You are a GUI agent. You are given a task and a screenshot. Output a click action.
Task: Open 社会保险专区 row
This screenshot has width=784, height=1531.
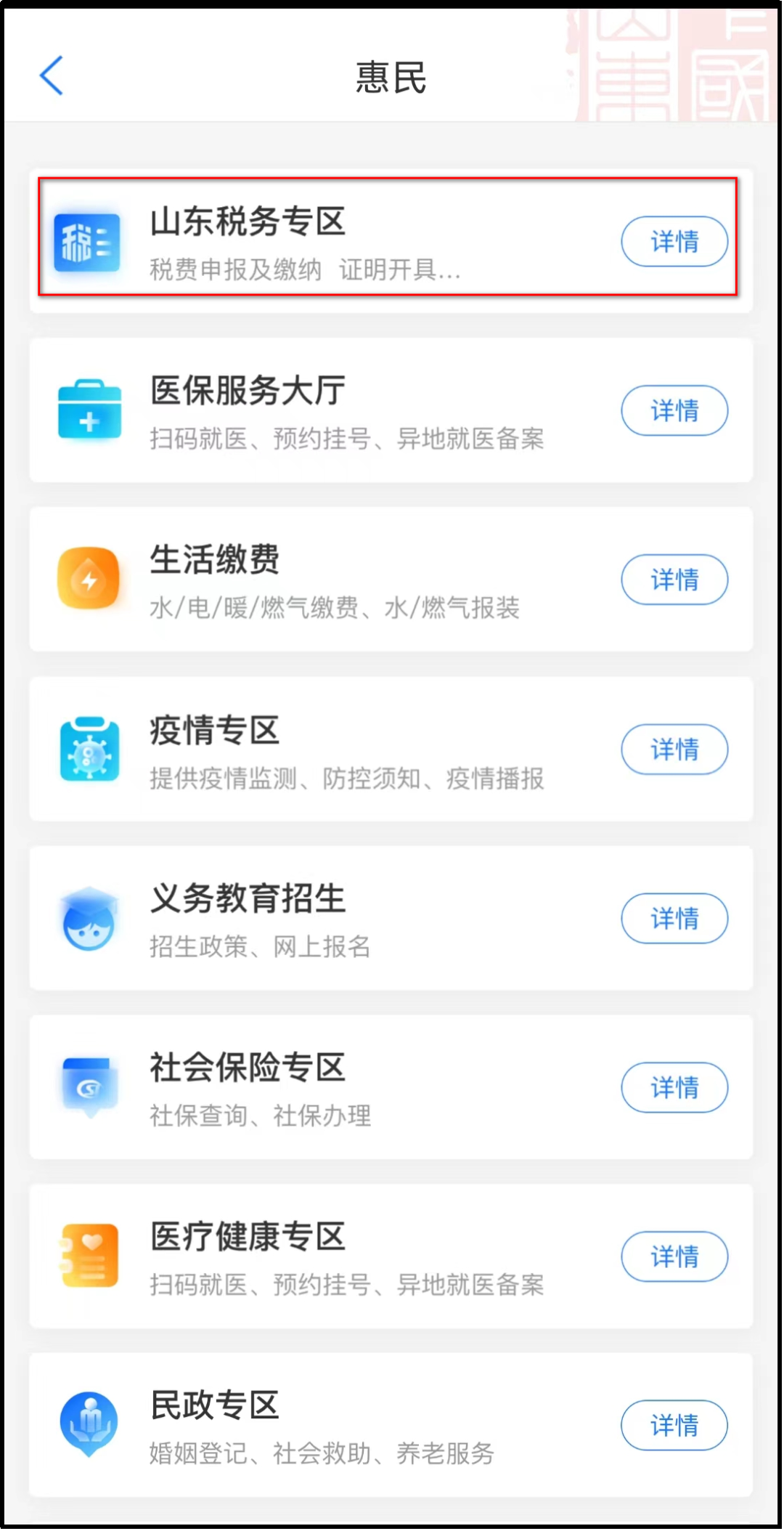[x=391, y=1087]
